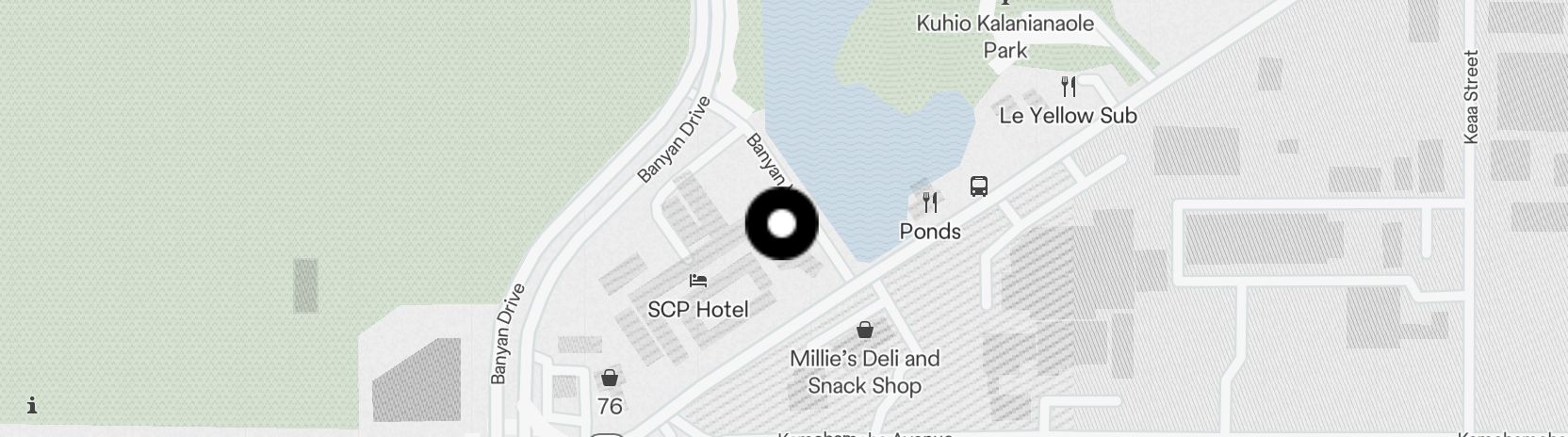The image size is (1568, 437).
Task: Select Millie's Deli and Snack Shop marker
Action: [864, 330]
